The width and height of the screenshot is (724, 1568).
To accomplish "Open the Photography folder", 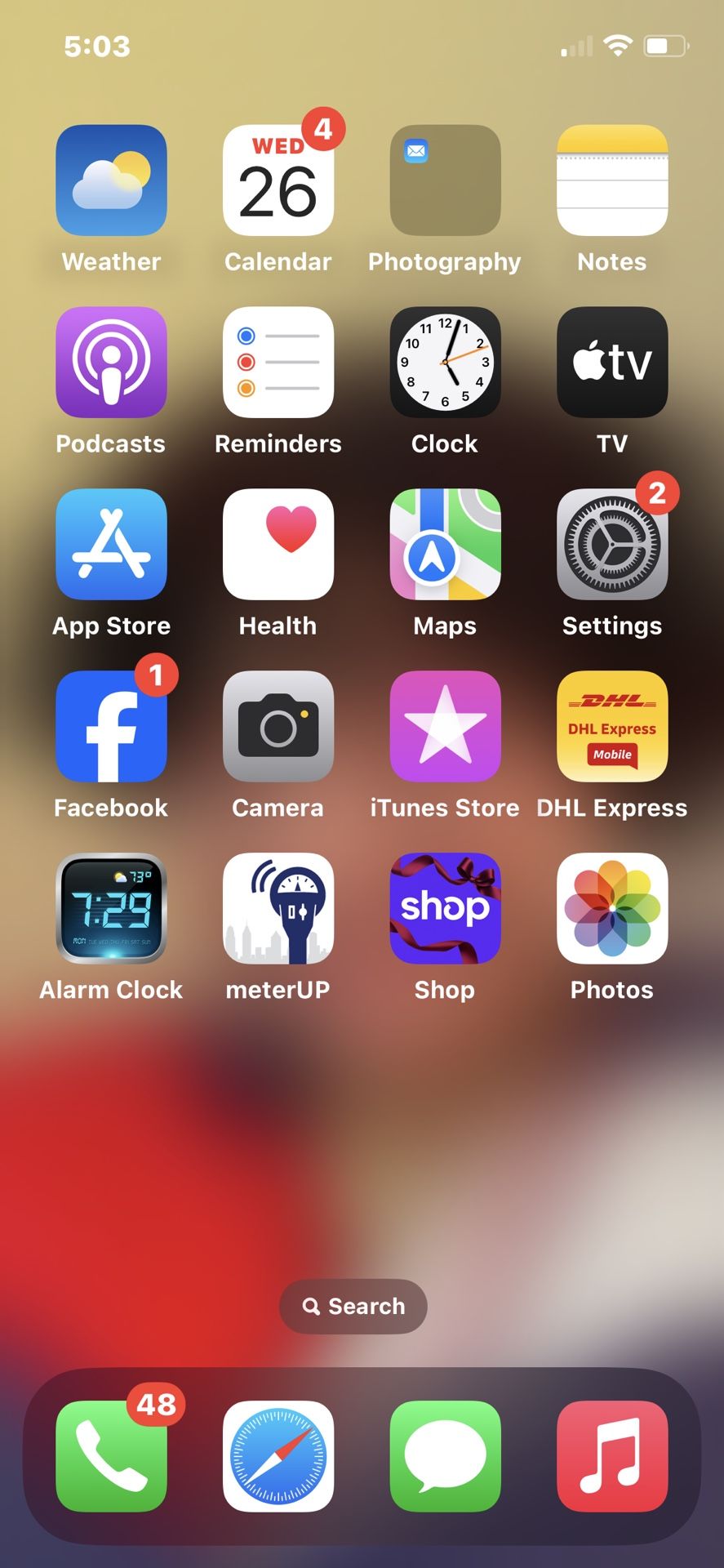I will [x=445, y=180].
